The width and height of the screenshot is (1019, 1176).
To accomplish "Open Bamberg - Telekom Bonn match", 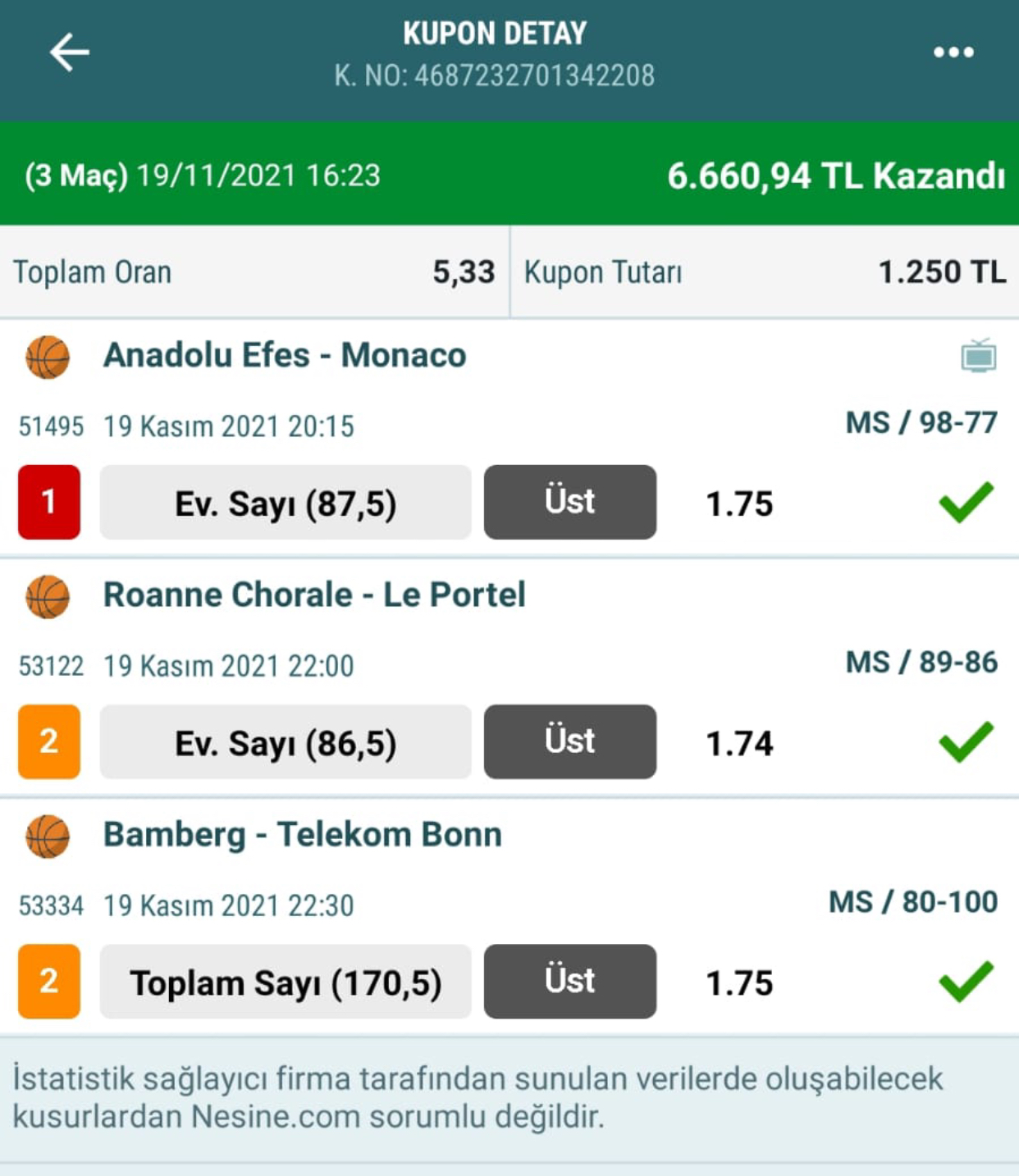I will pyautogui.click(x=302, y=835).
